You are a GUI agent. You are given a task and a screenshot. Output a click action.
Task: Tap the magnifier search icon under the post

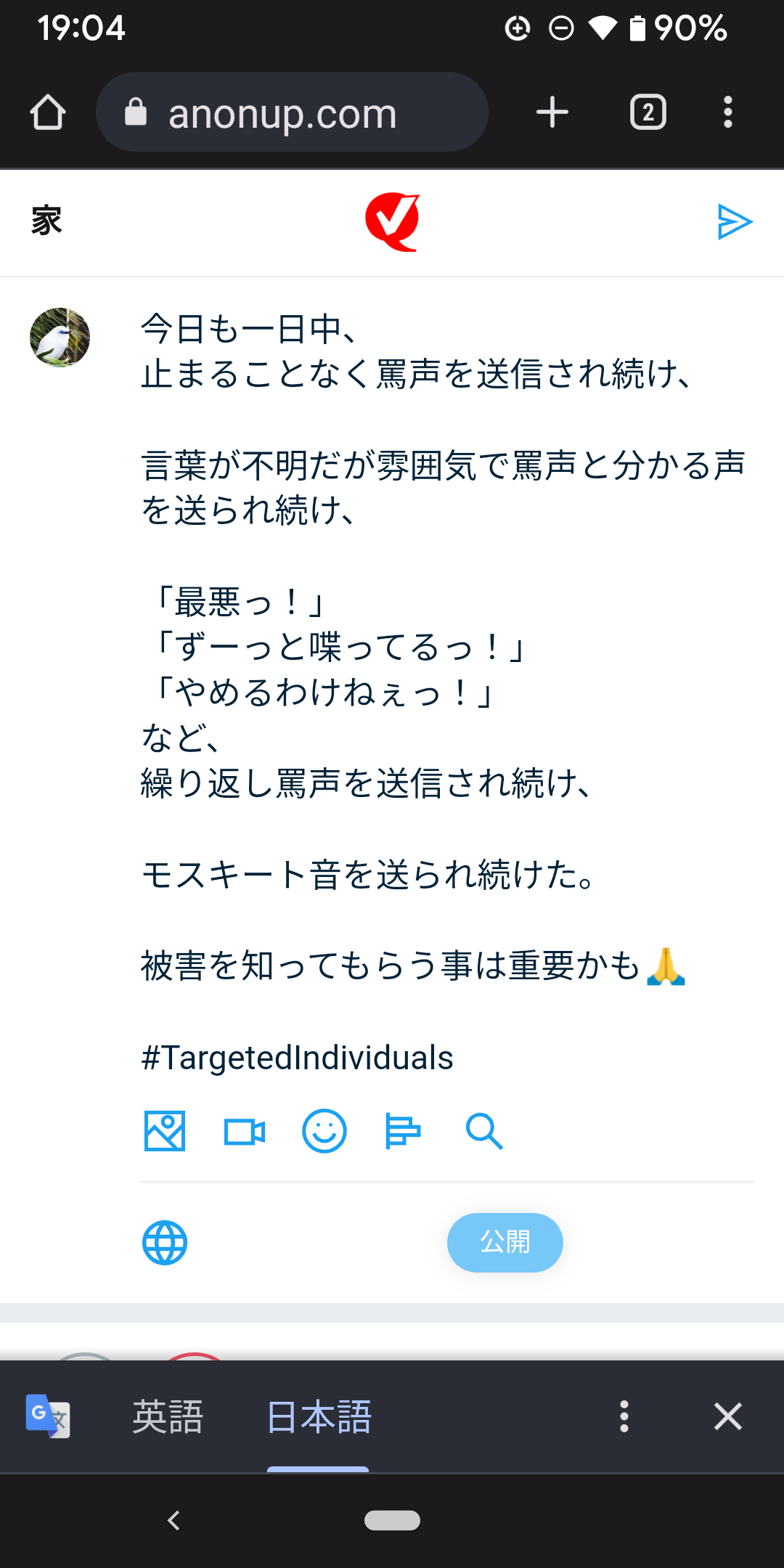(x=483, y=1131)
